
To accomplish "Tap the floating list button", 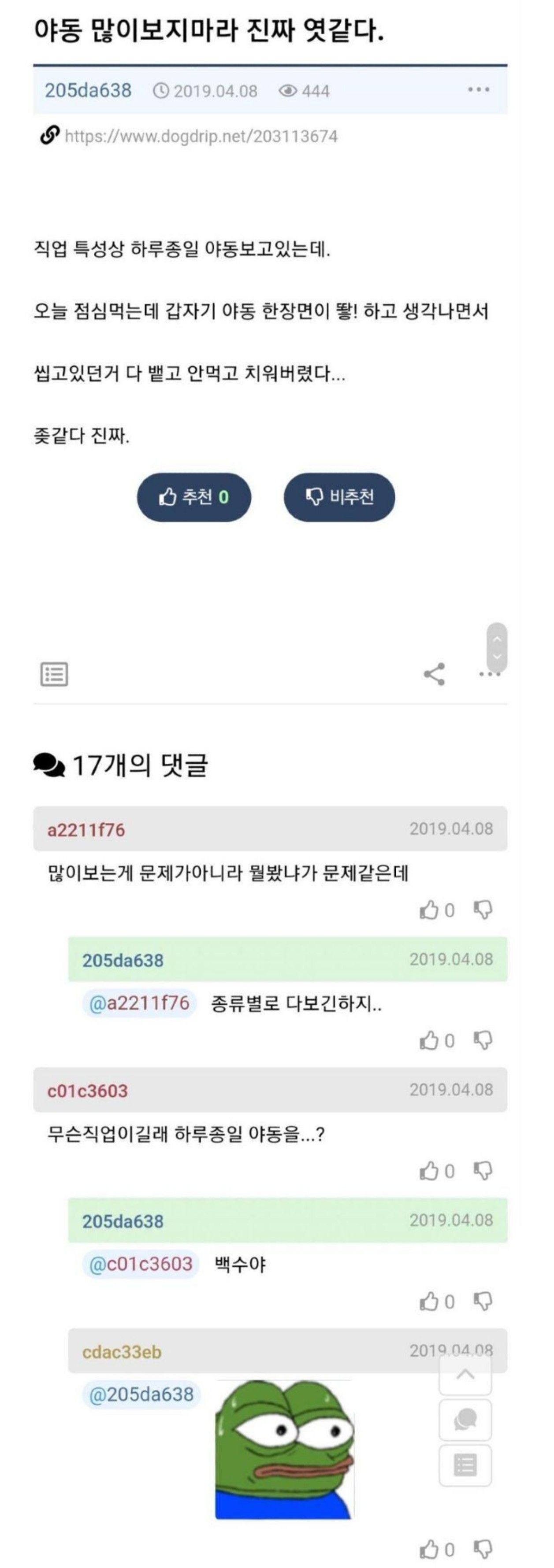I will tap(465, 1464).
